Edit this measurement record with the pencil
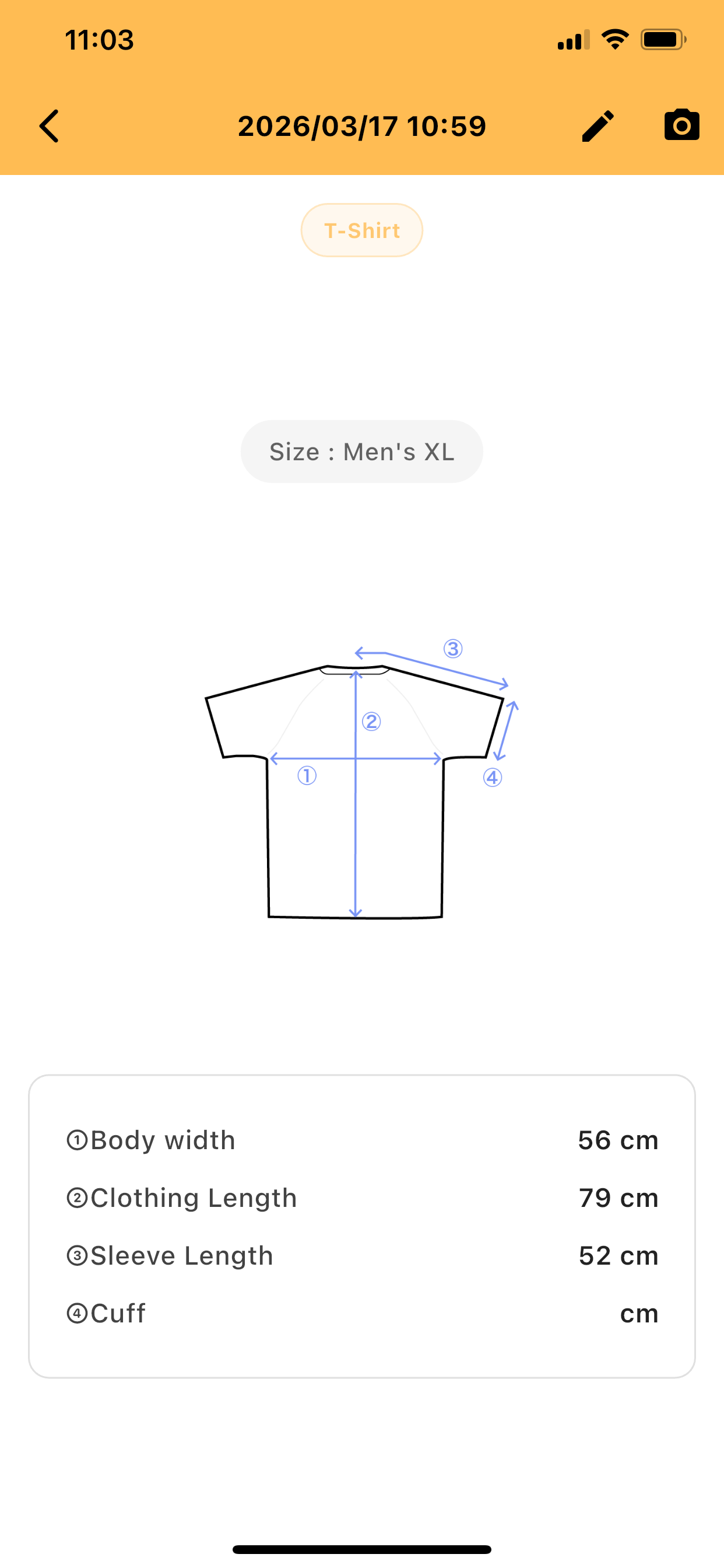724x1568 pixels. [598, 126]
